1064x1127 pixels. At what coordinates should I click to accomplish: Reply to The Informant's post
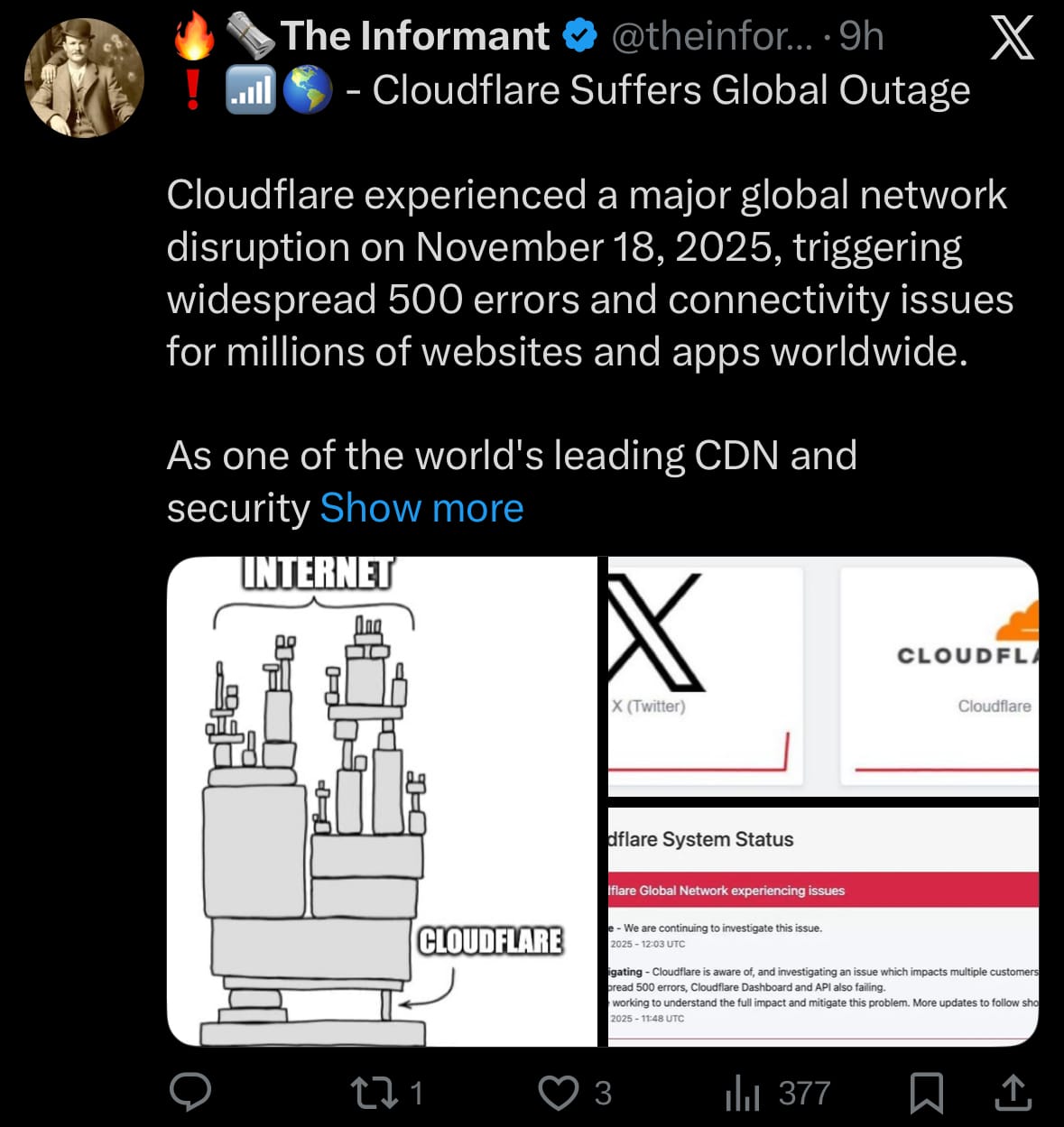[190, 1092]
